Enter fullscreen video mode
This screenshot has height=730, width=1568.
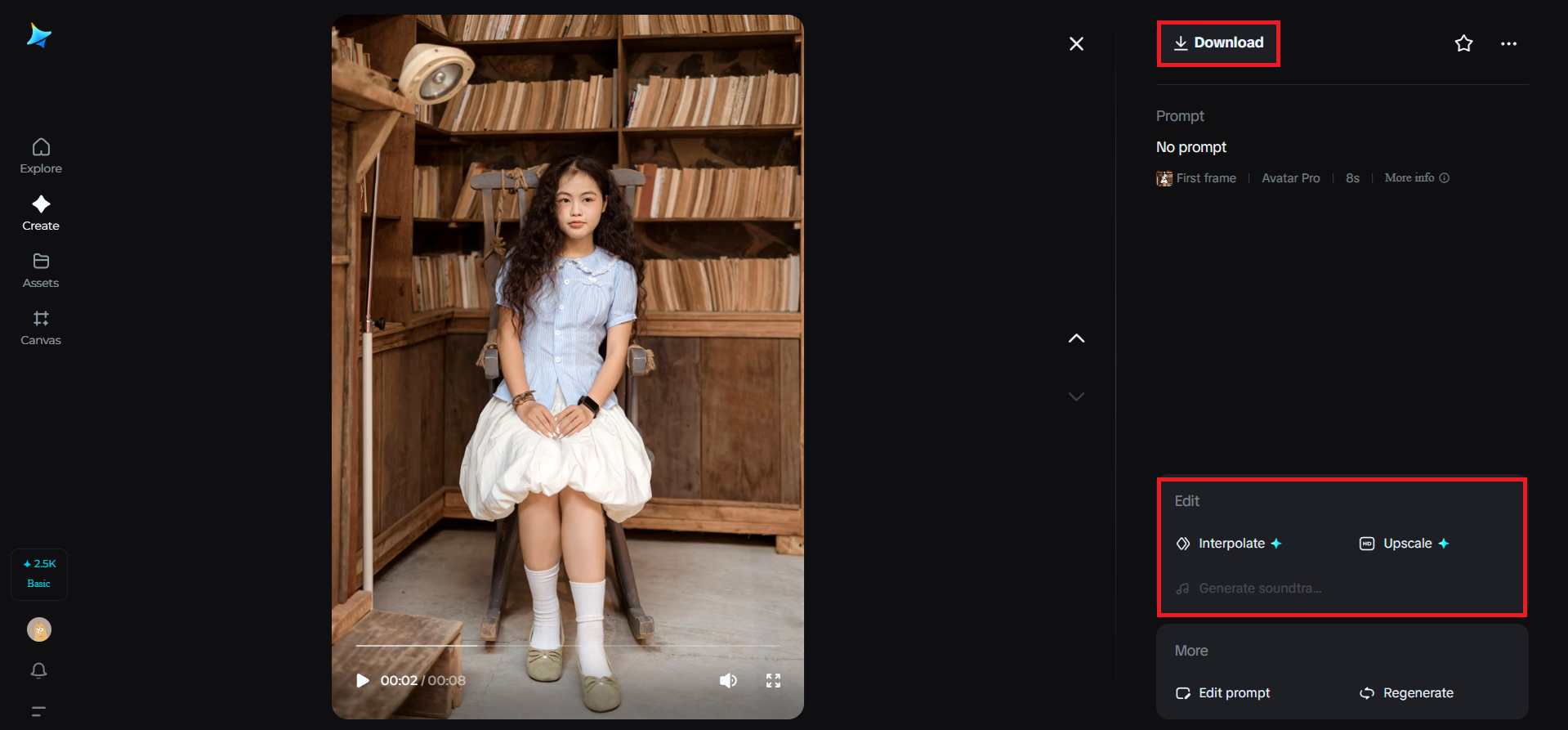tap(773, 680)
